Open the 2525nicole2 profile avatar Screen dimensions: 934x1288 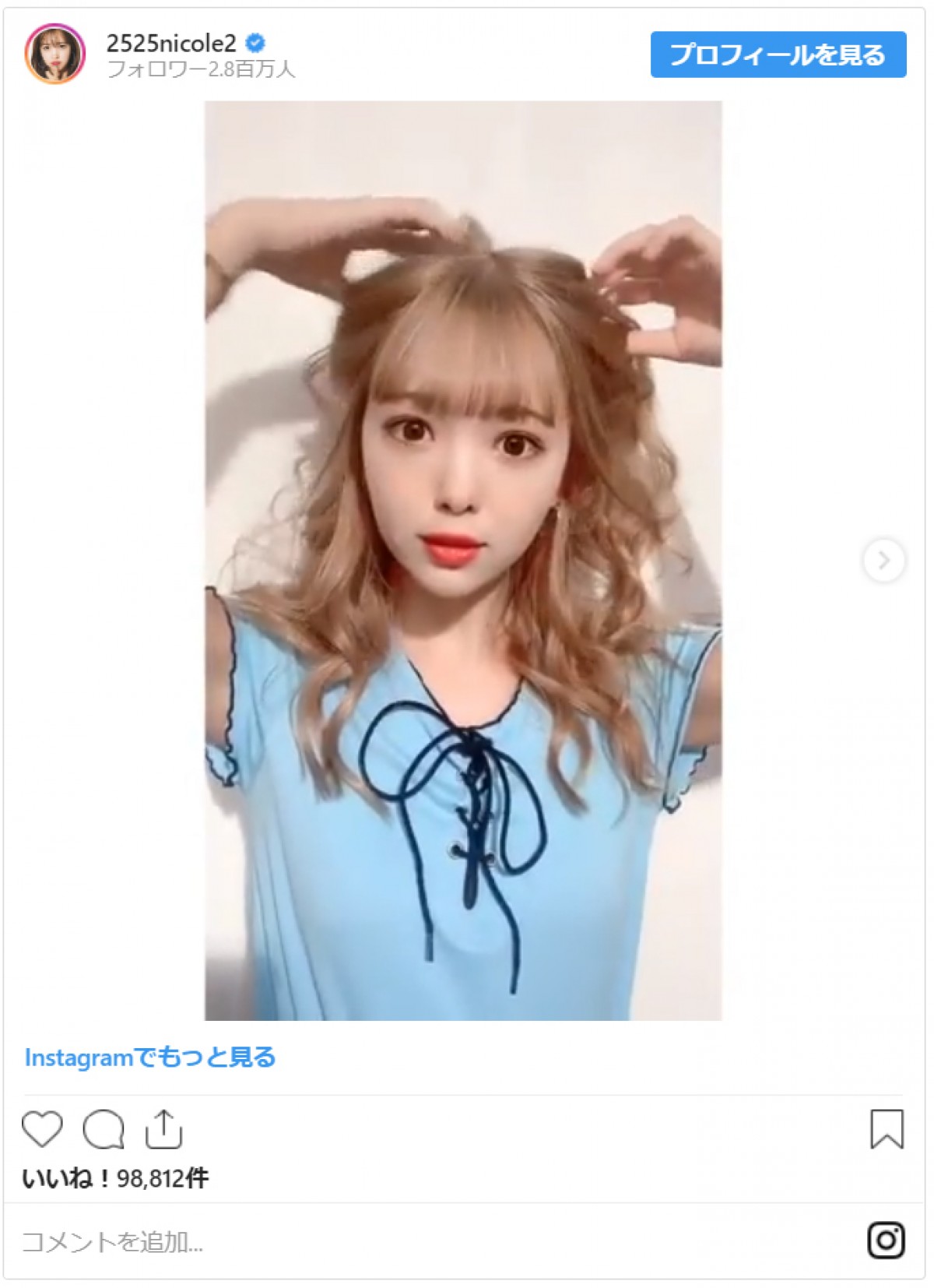pyautogui.click(x=54, y=54)
